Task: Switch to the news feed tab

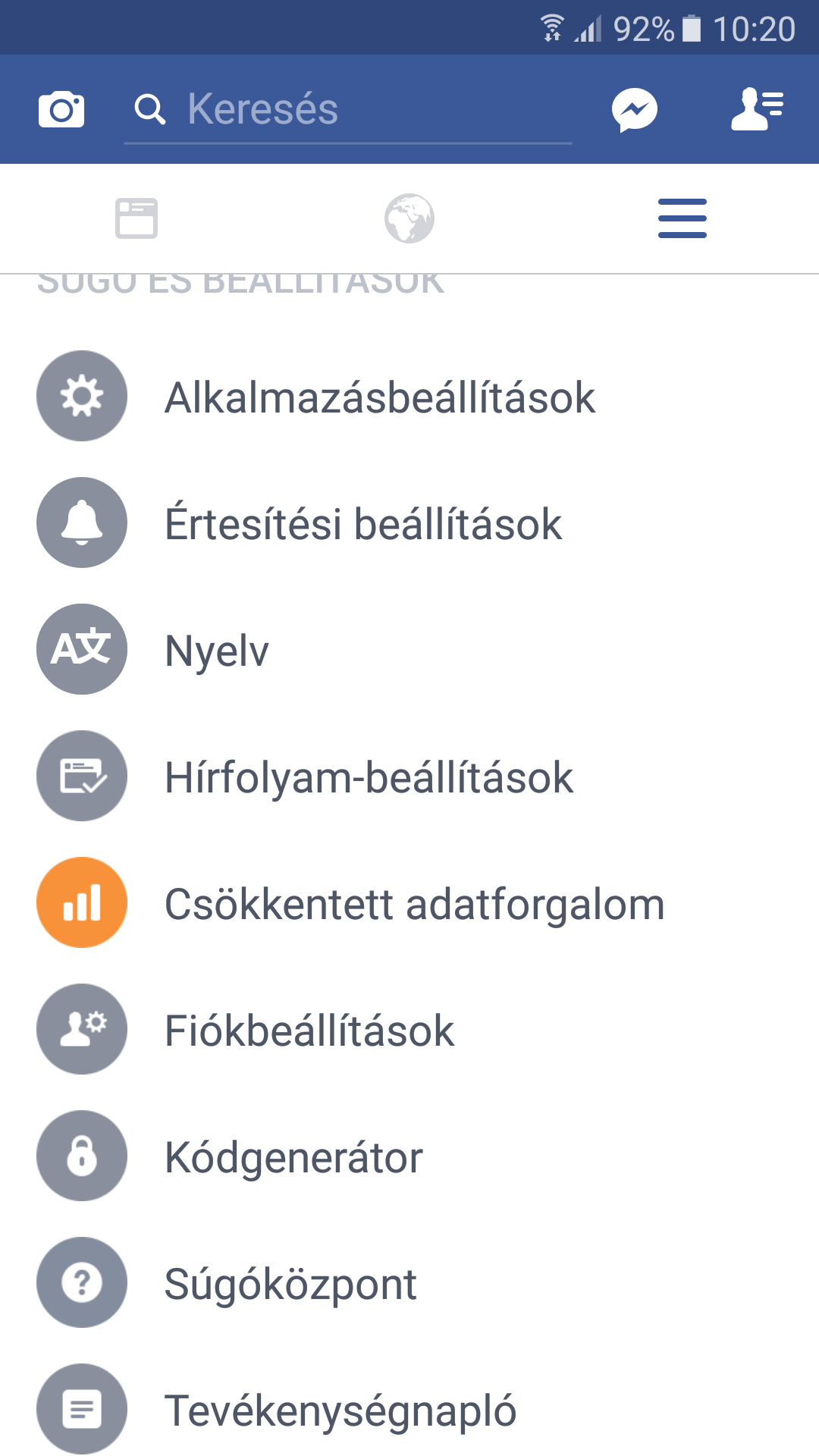Action: coord(136,218)
